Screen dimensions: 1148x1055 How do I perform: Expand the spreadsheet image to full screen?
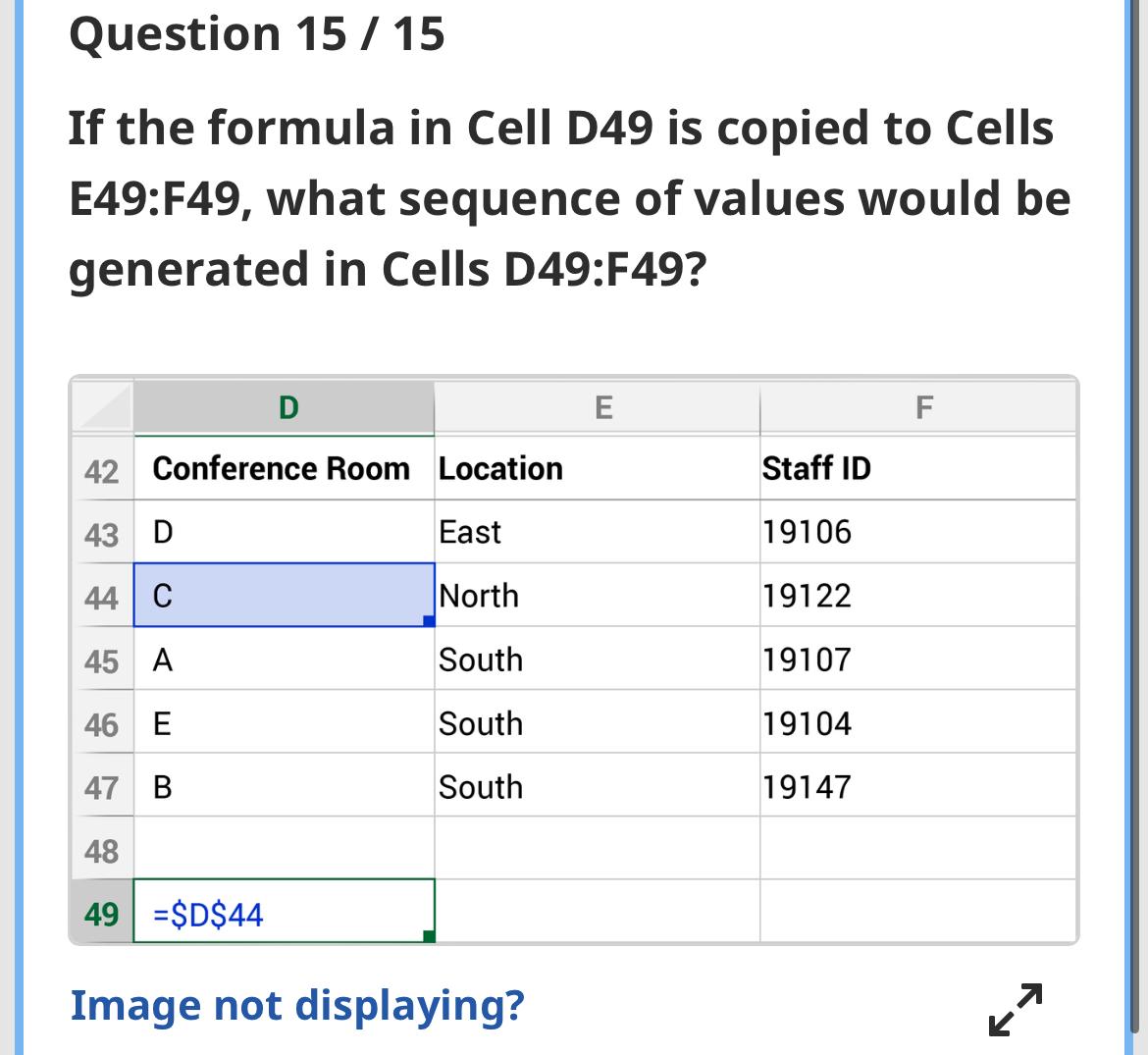[x=1015, y=1010]
